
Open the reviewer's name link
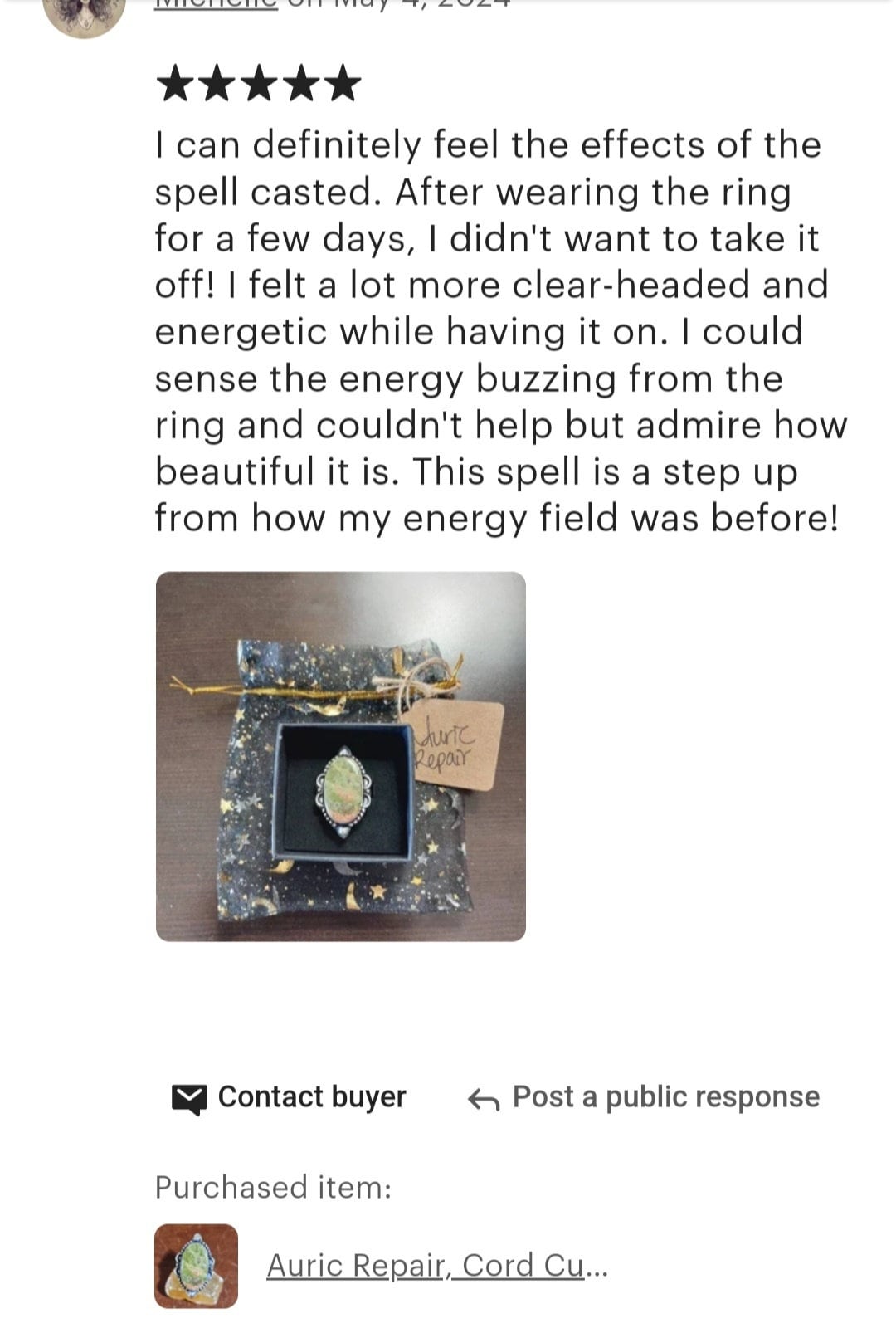[x=216, y=4]
